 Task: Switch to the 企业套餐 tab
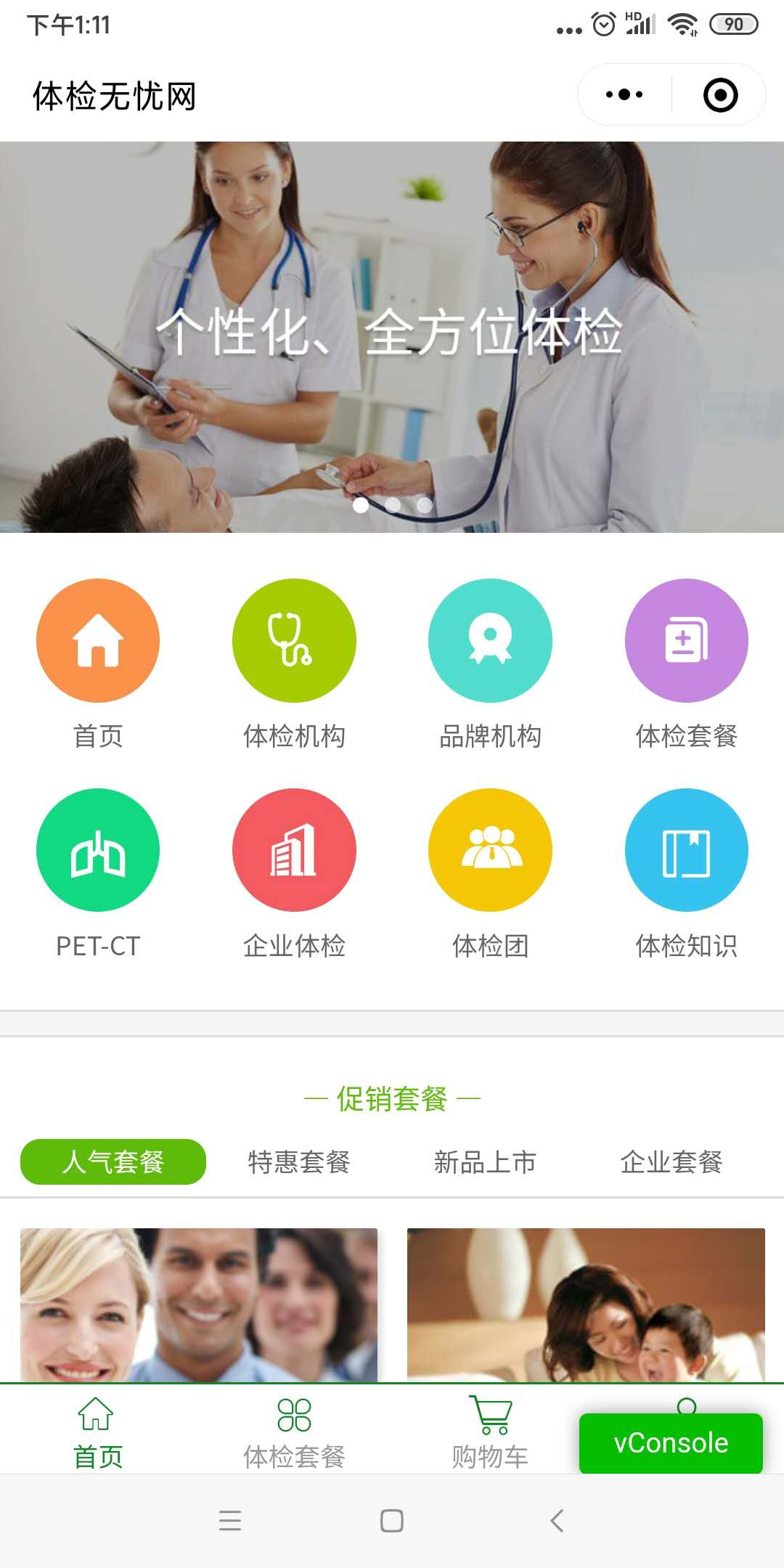pyautogui.click(x=671, y=1162)
